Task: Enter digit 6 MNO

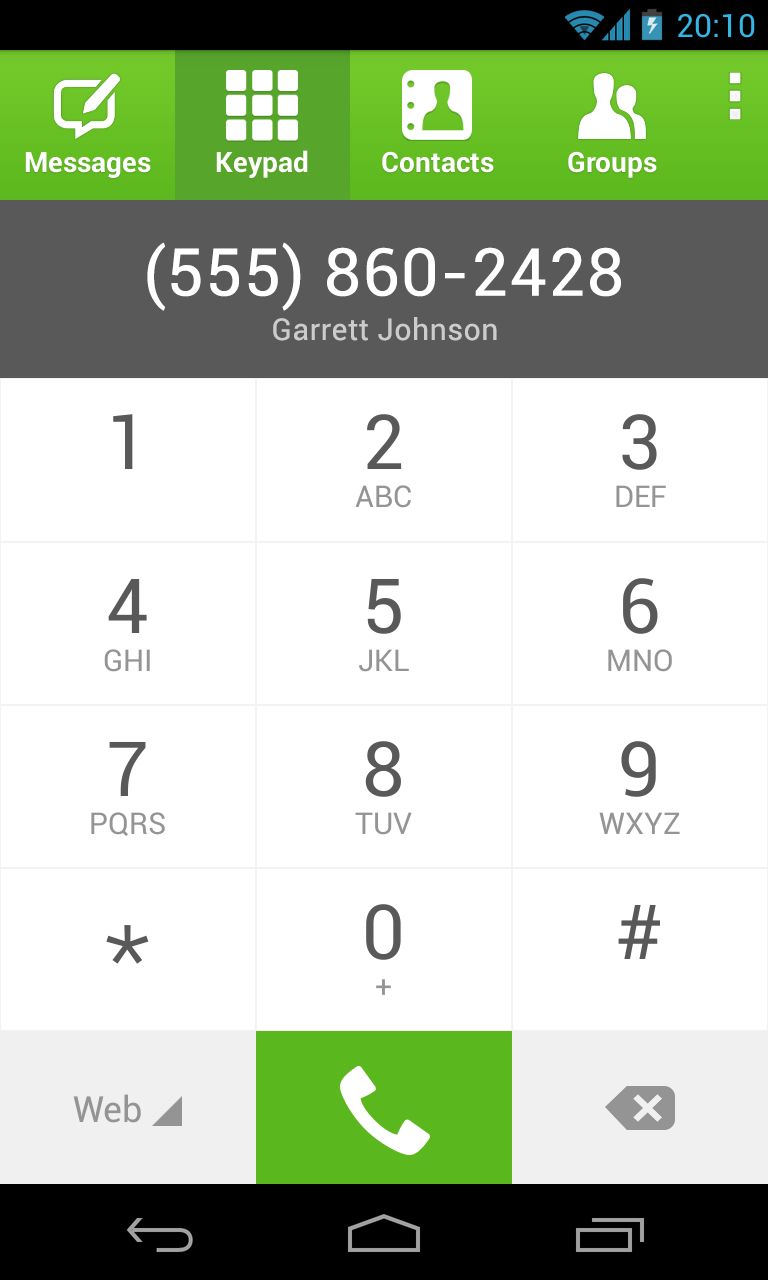Action: point(640,624)
